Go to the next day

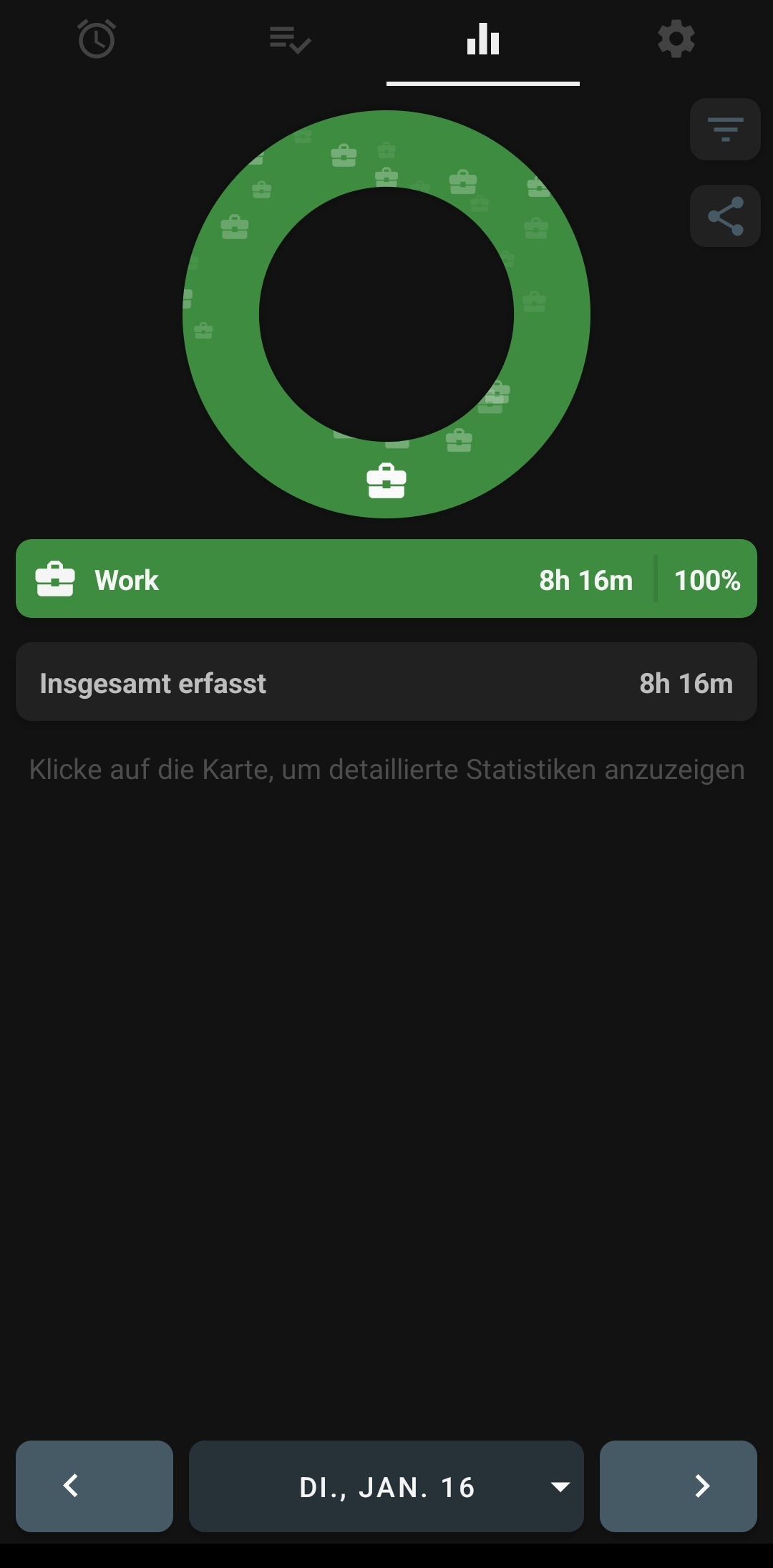pos(678,1486)
